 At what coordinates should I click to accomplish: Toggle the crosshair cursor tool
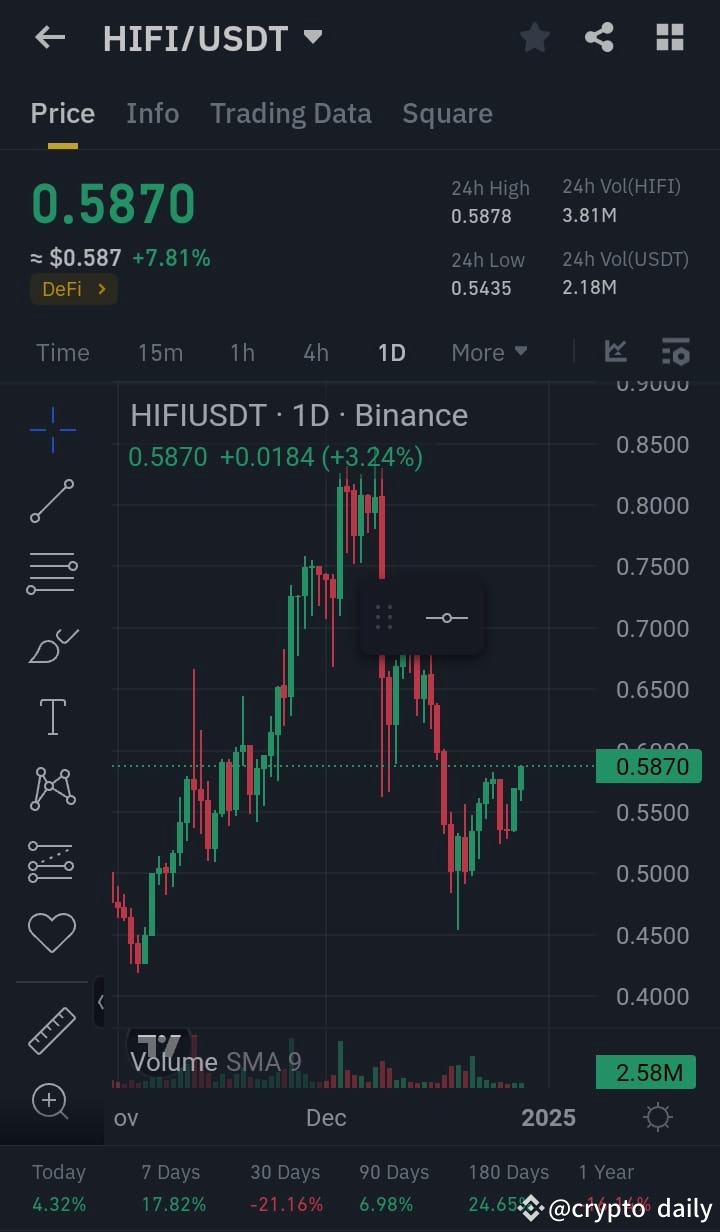click(x=51, y=430)
